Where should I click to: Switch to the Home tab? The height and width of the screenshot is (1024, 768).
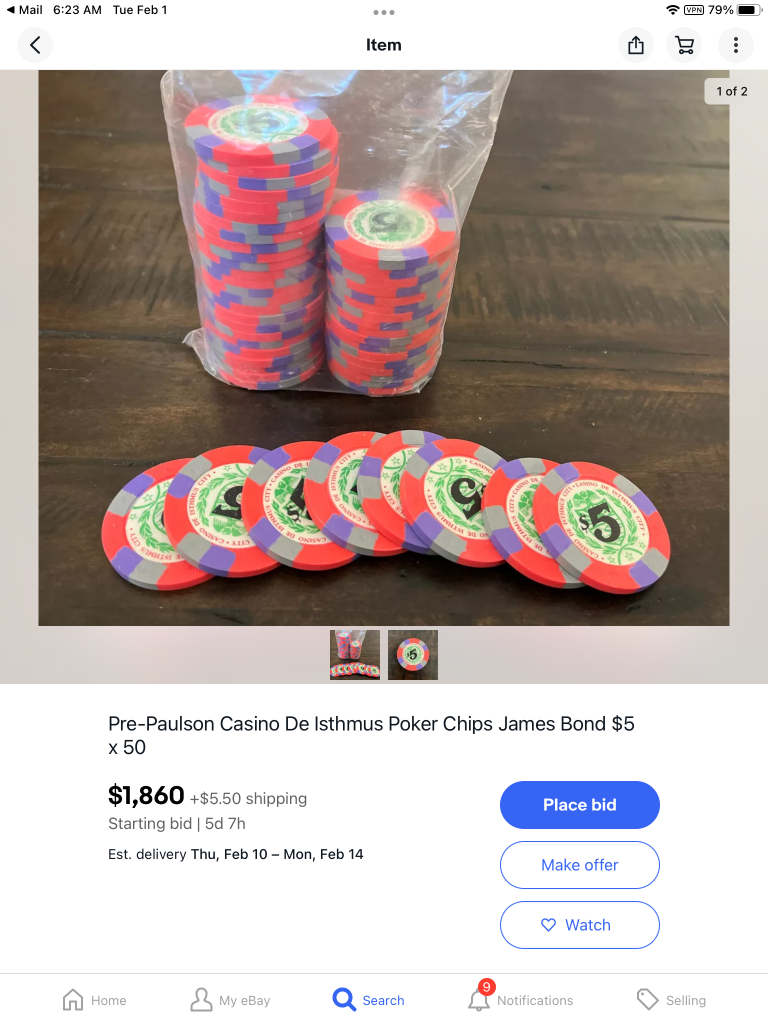coord(95,1000)
